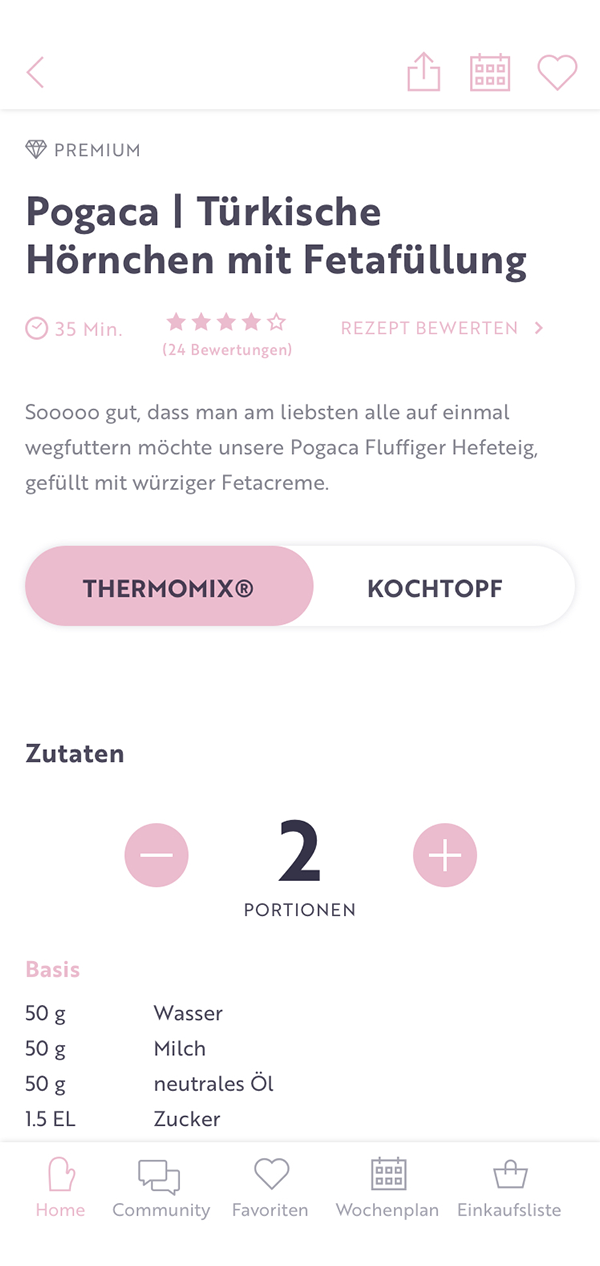Image resolution: width=600 pixels, height=1266 pixels.
Task: Mark recipe as favorite with heart
Action: pos(557,73)
